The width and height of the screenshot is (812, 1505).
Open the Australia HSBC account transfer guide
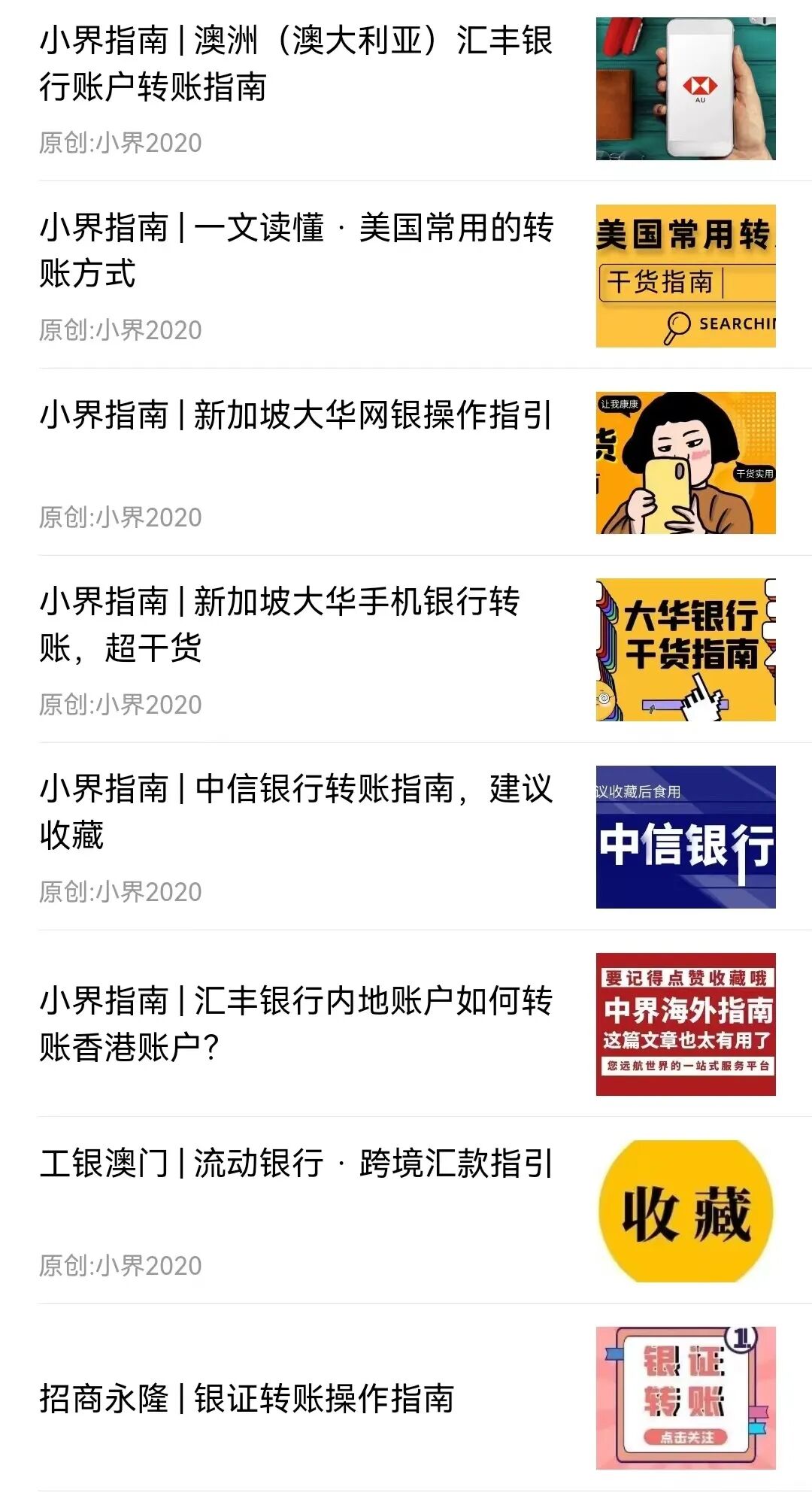coord(296,64)
